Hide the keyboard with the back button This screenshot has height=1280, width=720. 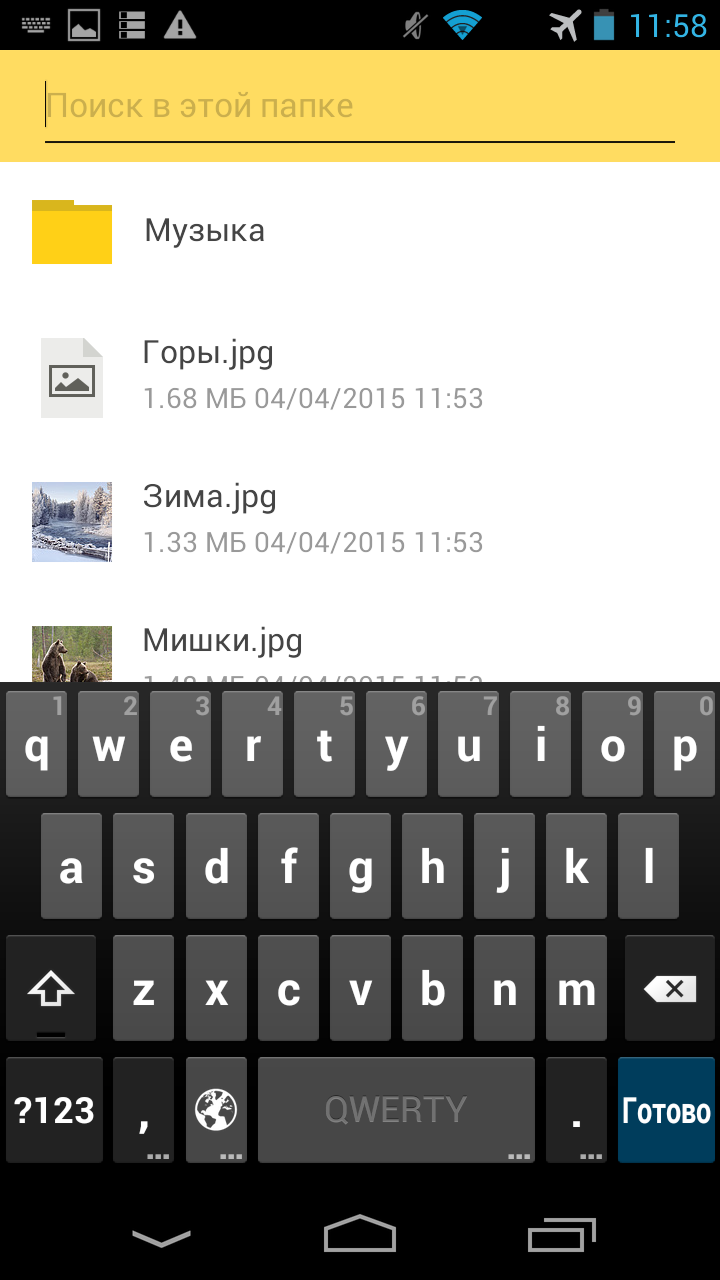coord(161,1238)
